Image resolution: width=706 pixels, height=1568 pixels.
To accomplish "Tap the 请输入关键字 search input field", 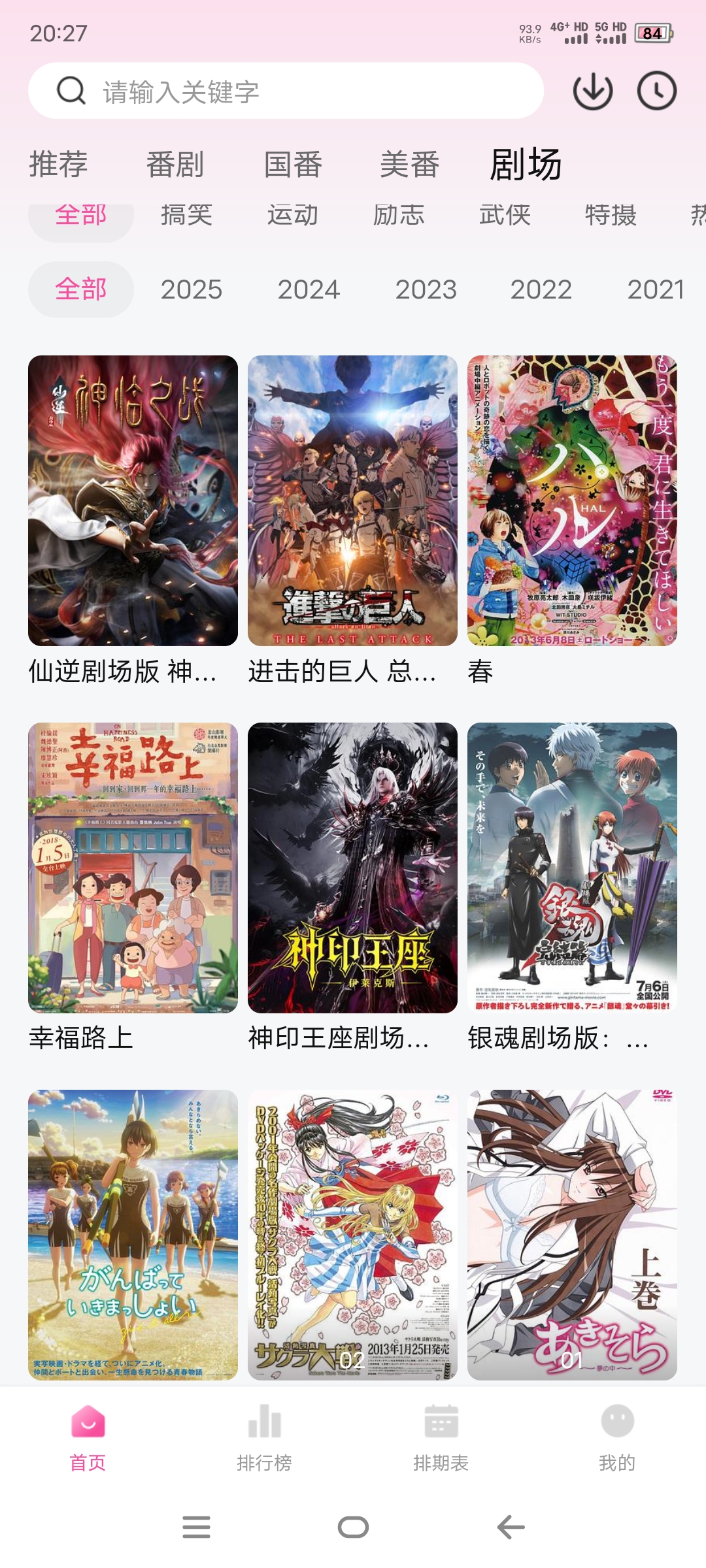I will coord(288,91).
